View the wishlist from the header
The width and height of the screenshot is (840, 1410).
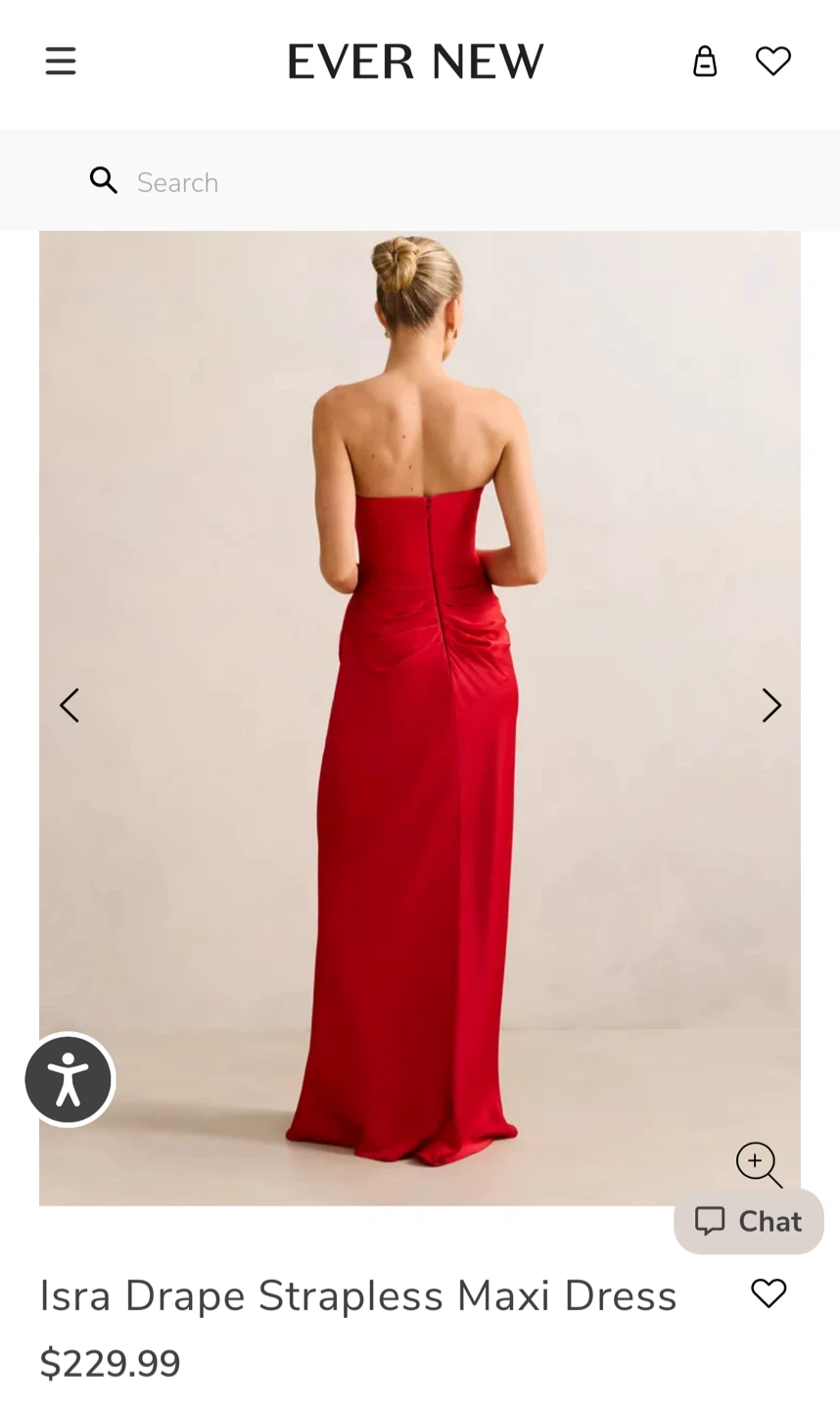(773, 62)
